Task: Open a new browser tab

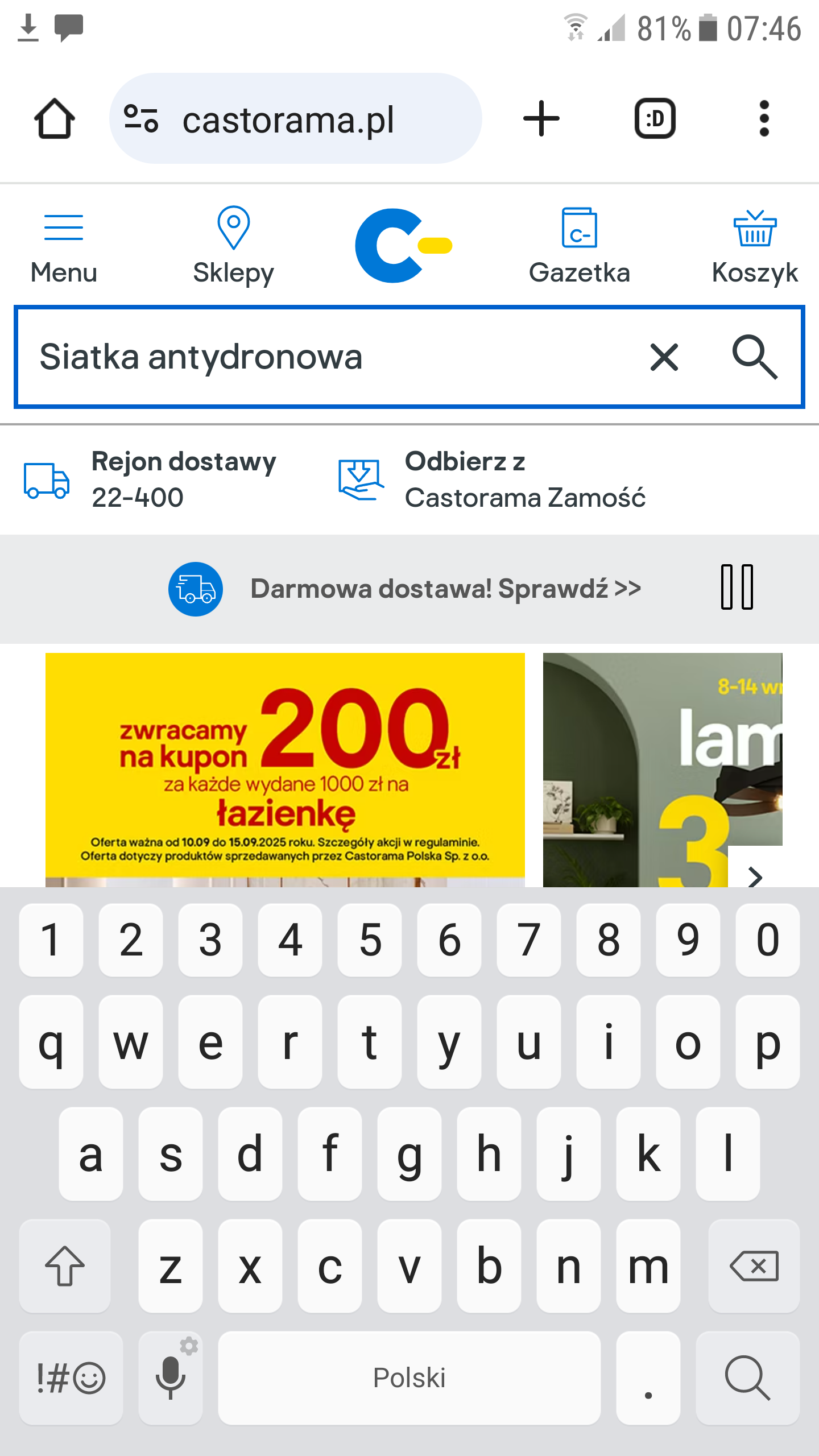Action: click(x=541, y=119)
